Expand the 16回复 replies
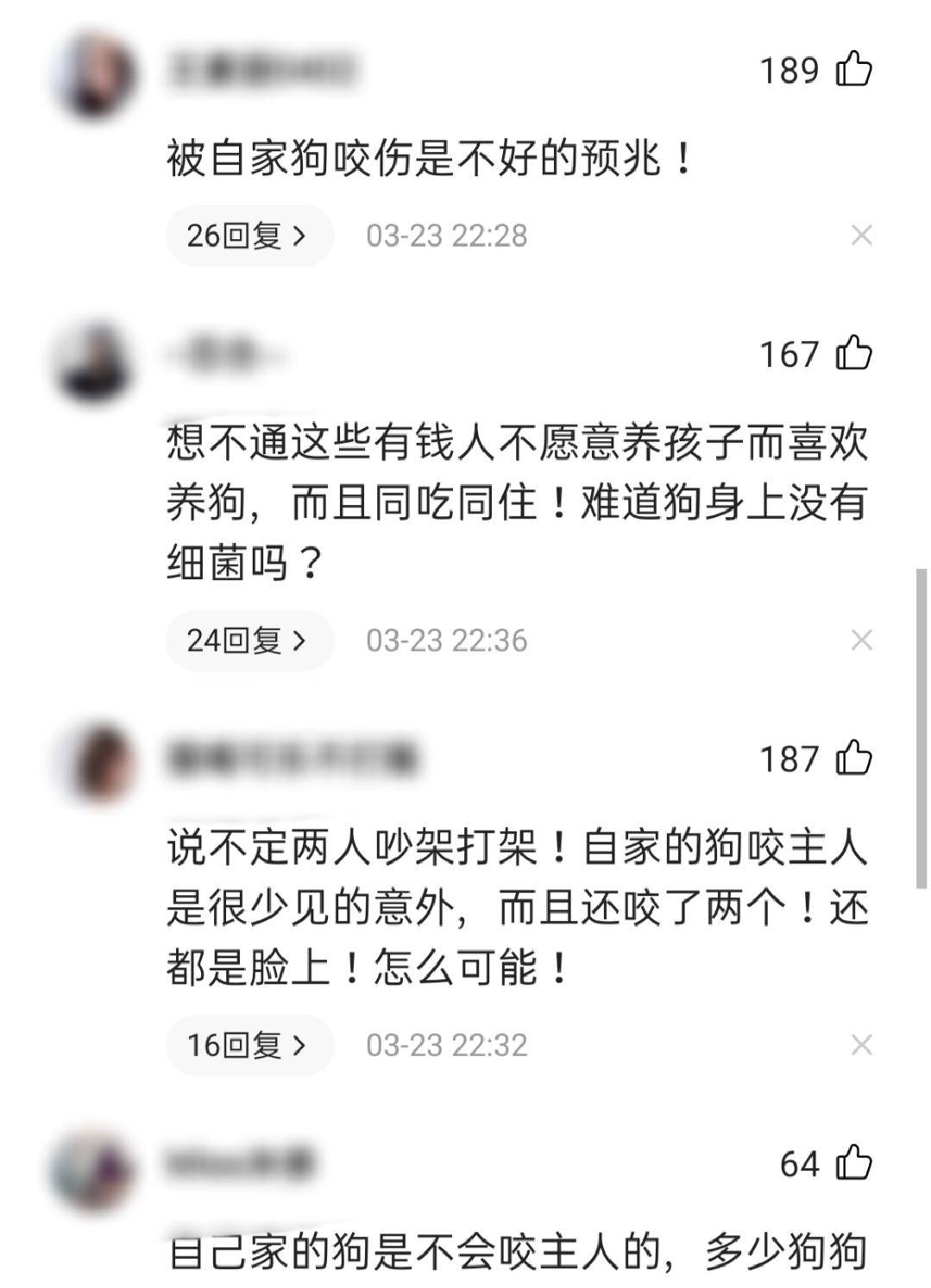931x1288 pixels. [248, 1045]
